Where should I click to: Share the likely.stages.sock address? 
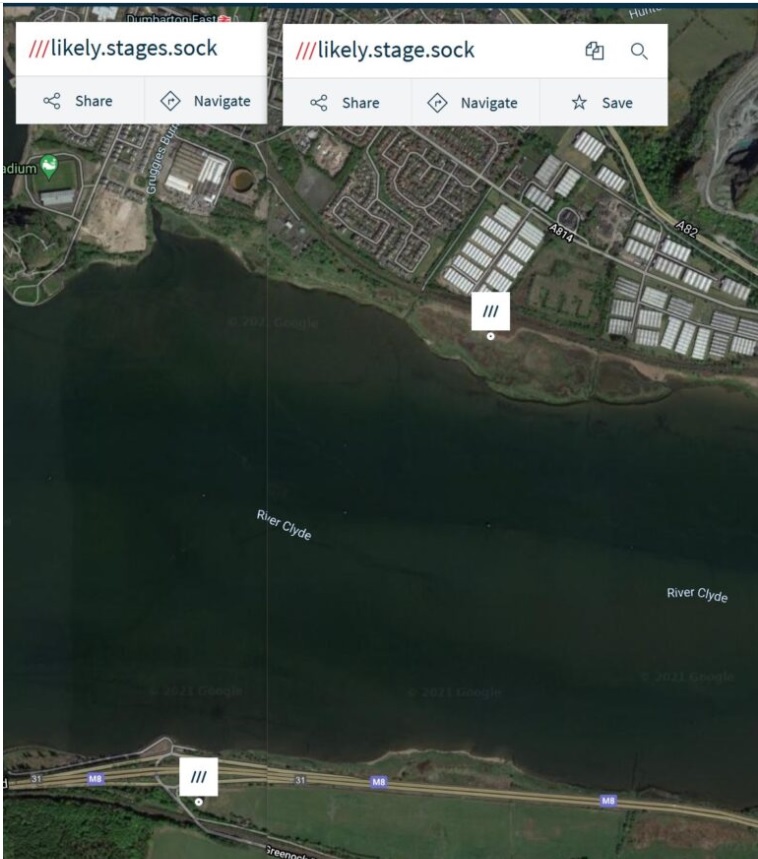click(x=79, y=101)
